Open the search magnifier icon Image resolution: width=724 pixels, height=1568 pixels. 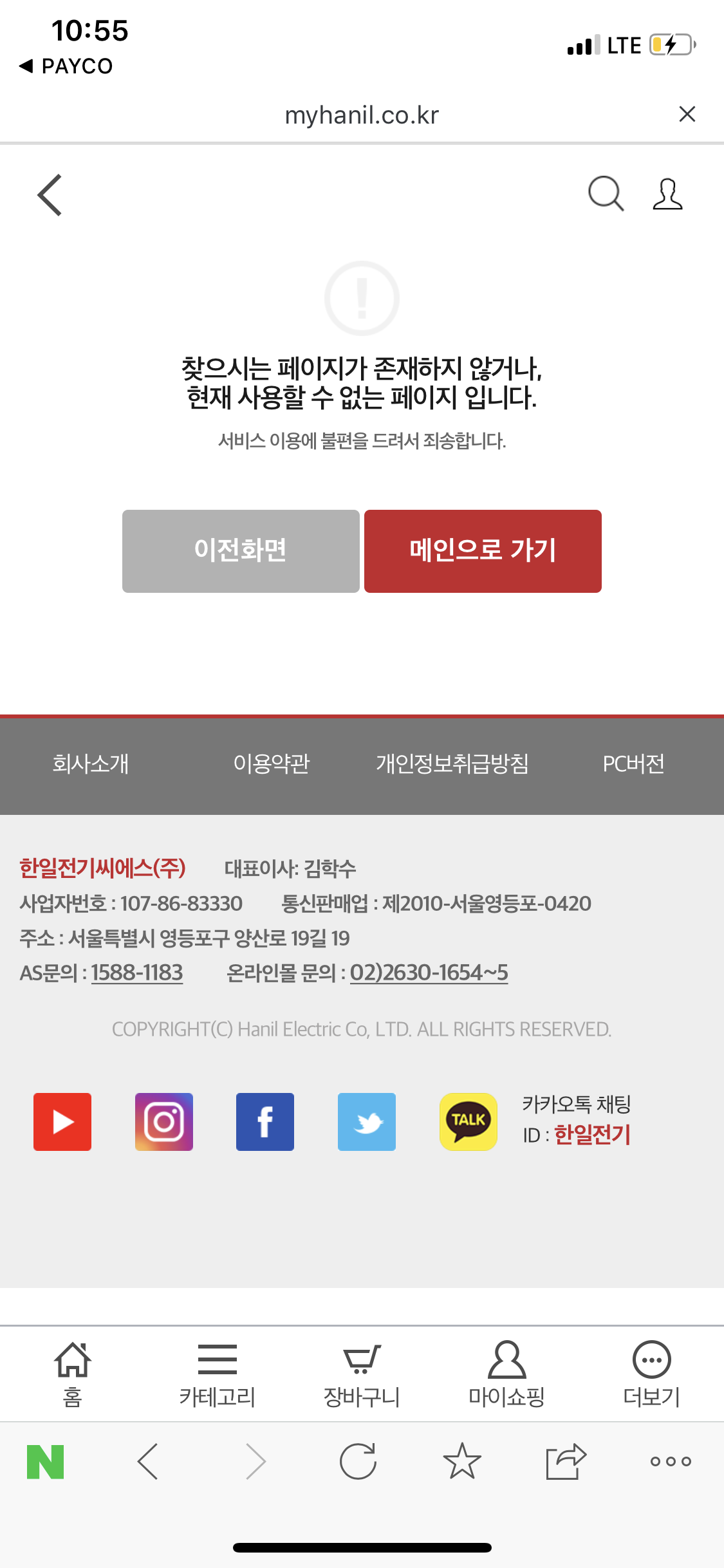point(606,194)
